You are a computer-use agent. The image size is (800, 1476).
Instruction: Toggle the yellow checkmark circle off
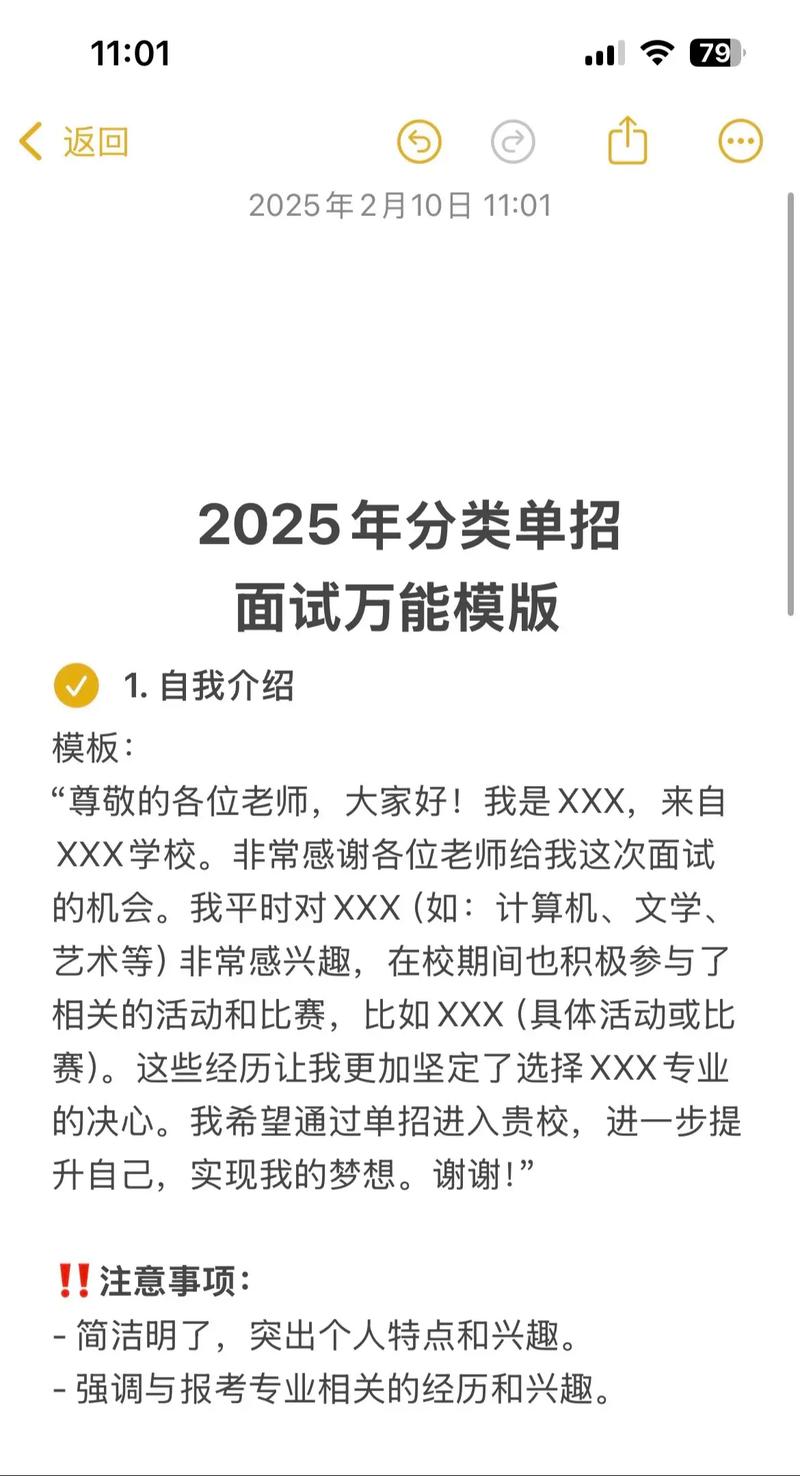pos(75,686)
